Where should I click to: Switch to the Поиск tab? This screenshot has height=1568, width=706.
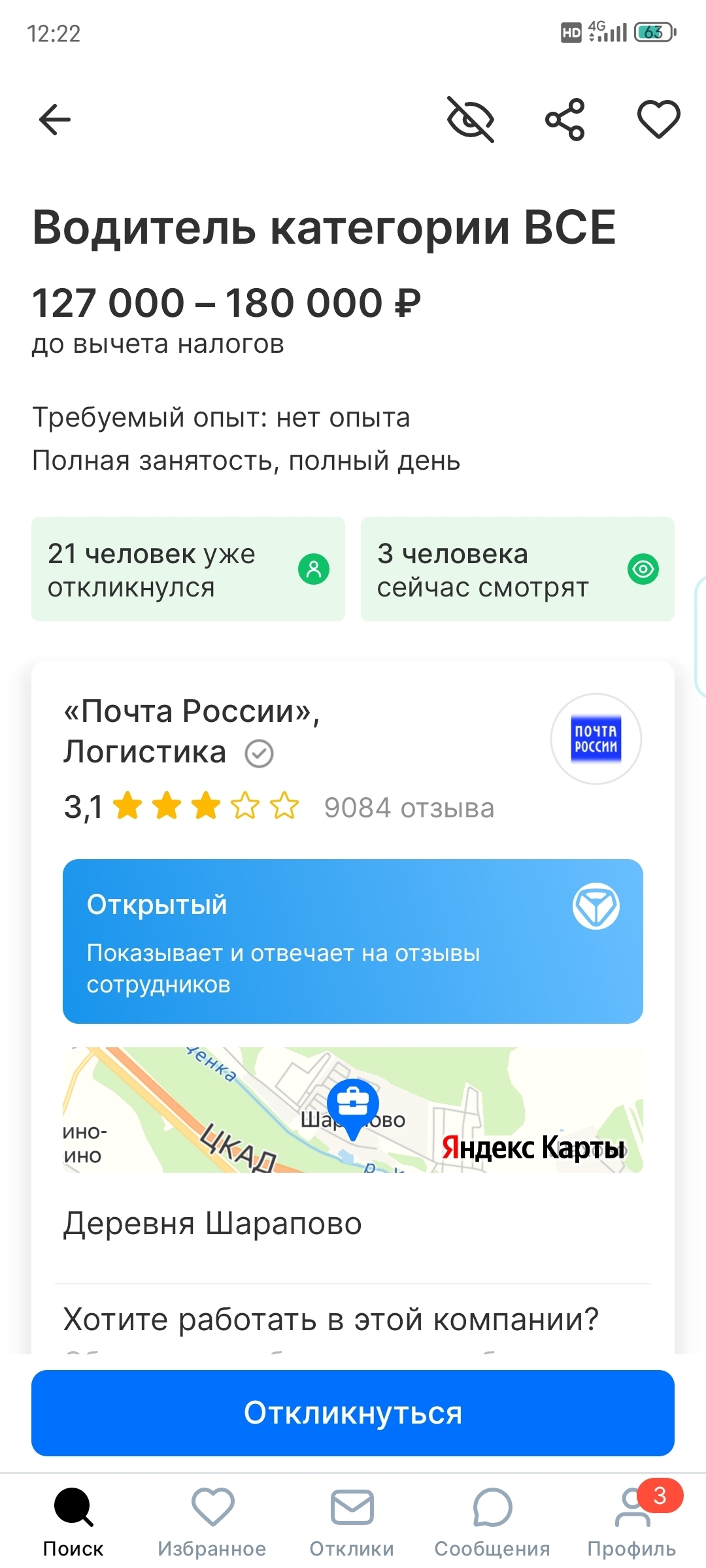pyautogui.click(x=73, y=1522)
